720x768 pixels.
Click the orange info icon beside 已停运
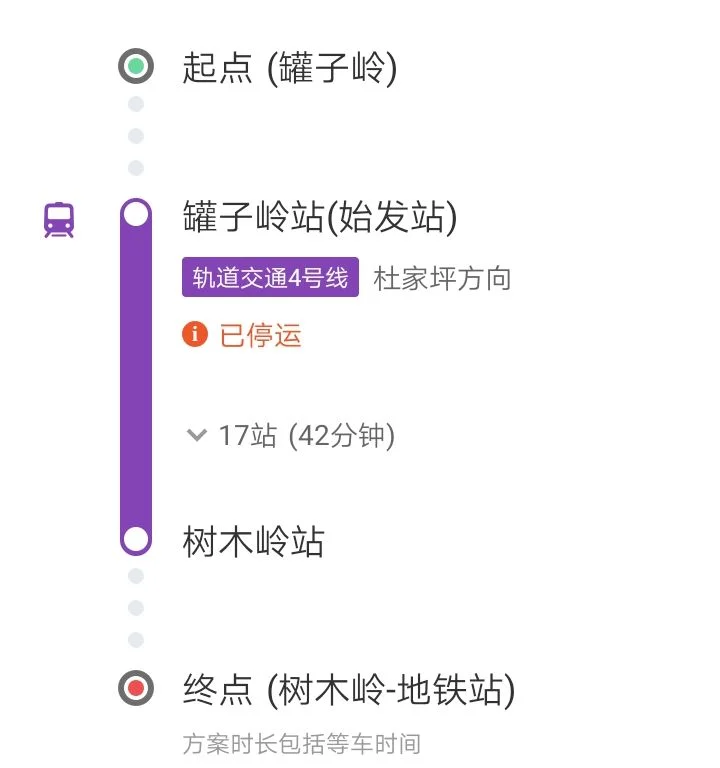point(193,334)
